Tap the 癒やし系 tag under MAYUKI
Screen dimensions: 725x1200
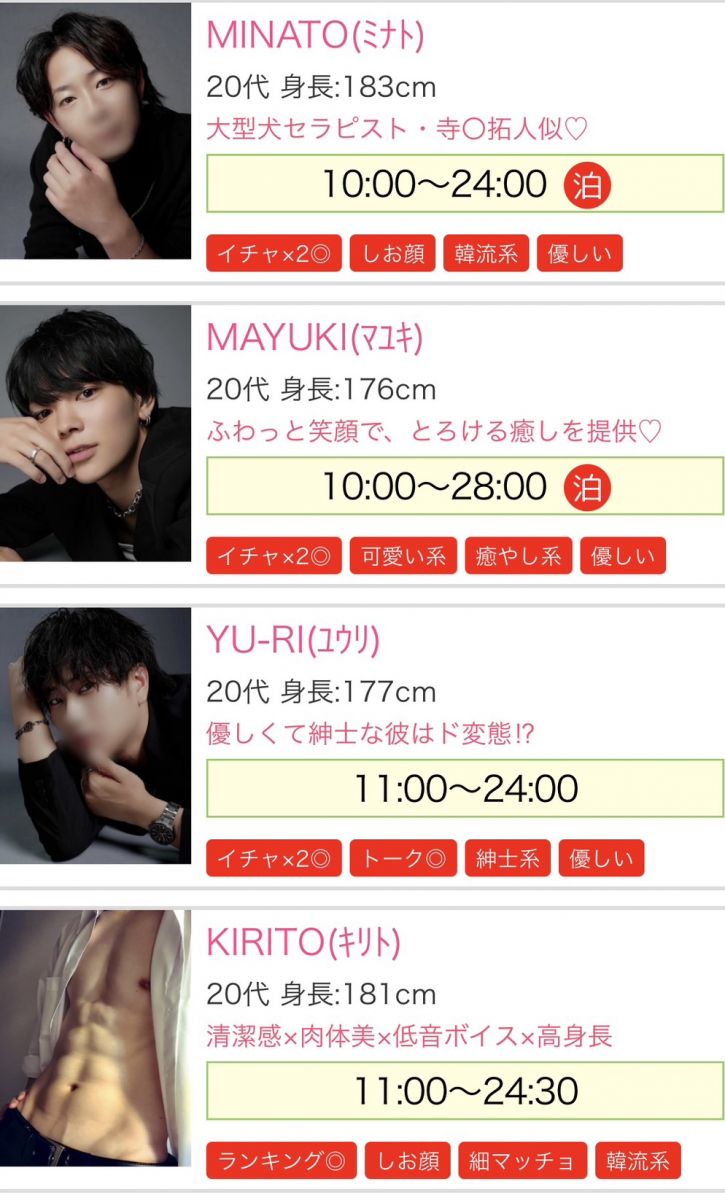[518, 556]
